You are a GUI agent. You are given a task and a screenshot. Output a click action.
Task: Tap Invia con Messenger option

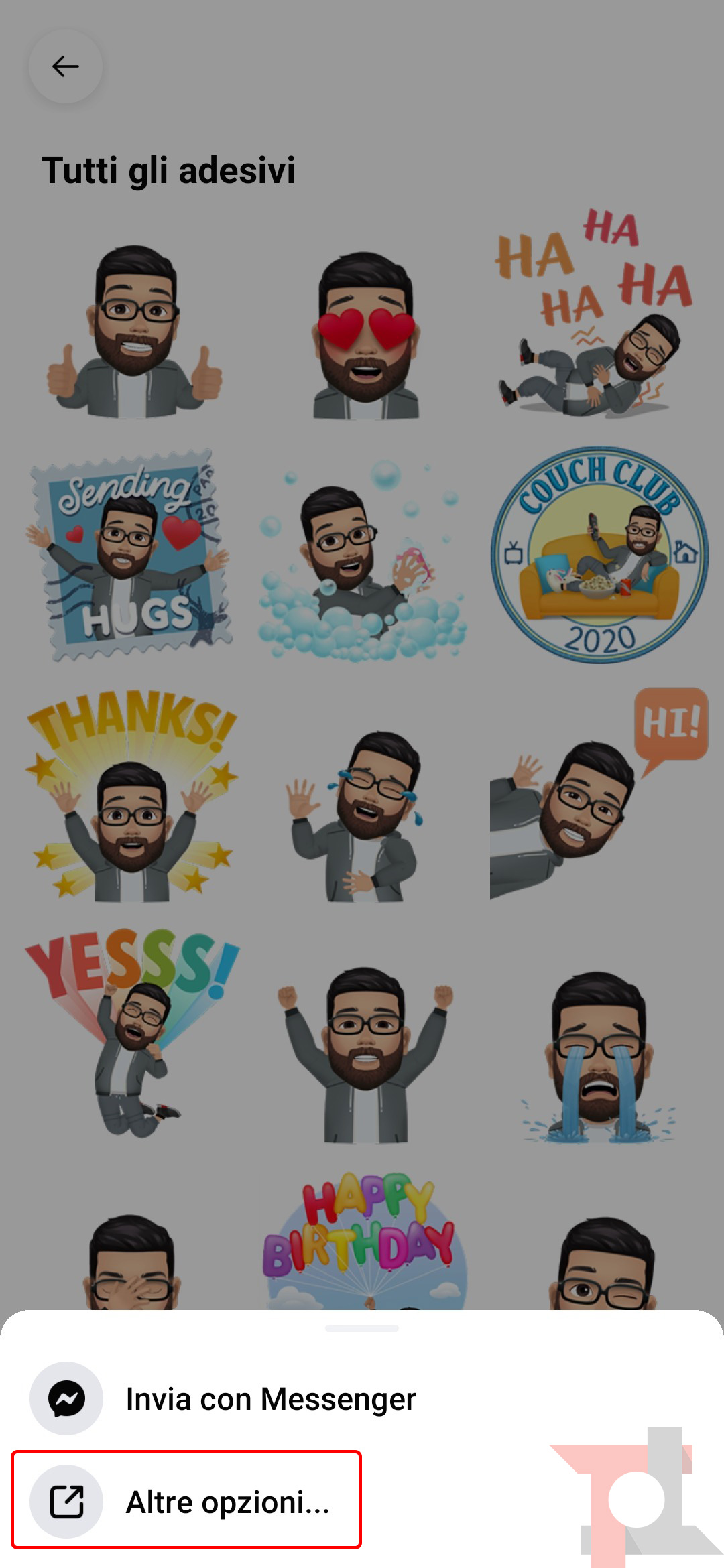[271, 1399]
